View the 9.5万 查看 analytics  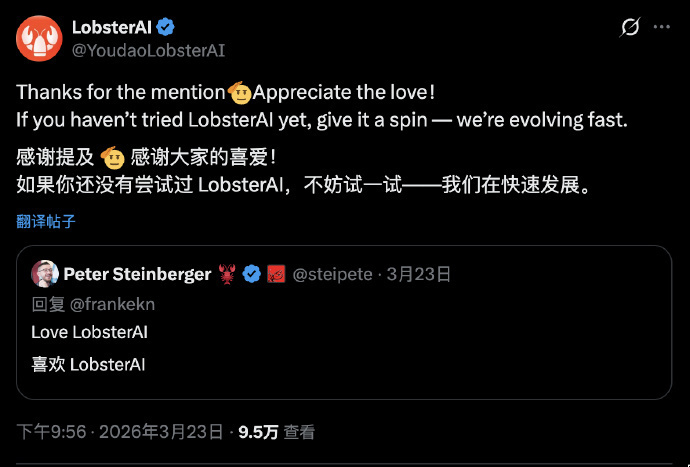[x=276, y=432]
